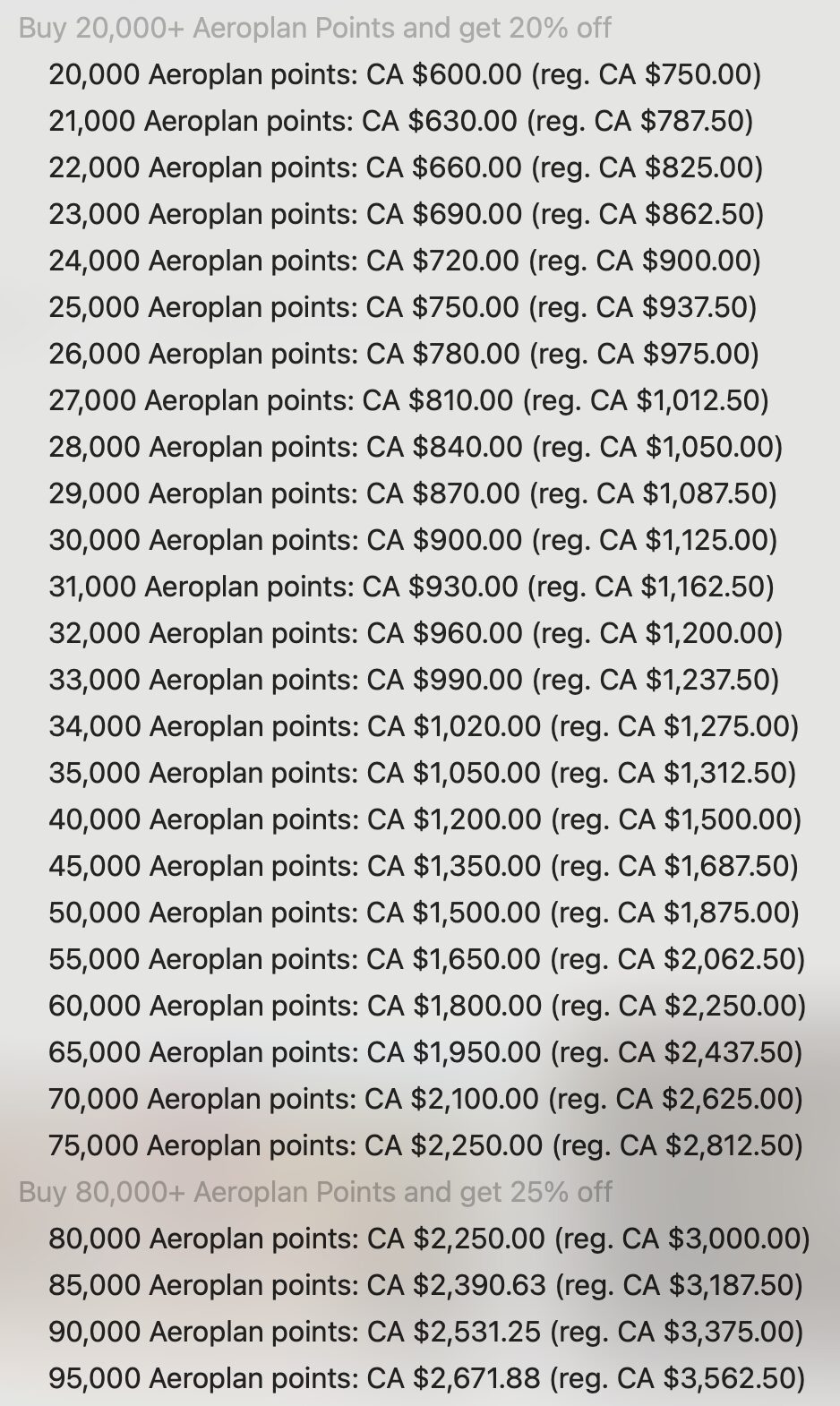Pick 90,000 Aeroplan points for CA $2,531.25
840x1406 pixels.
[426, 1332]
